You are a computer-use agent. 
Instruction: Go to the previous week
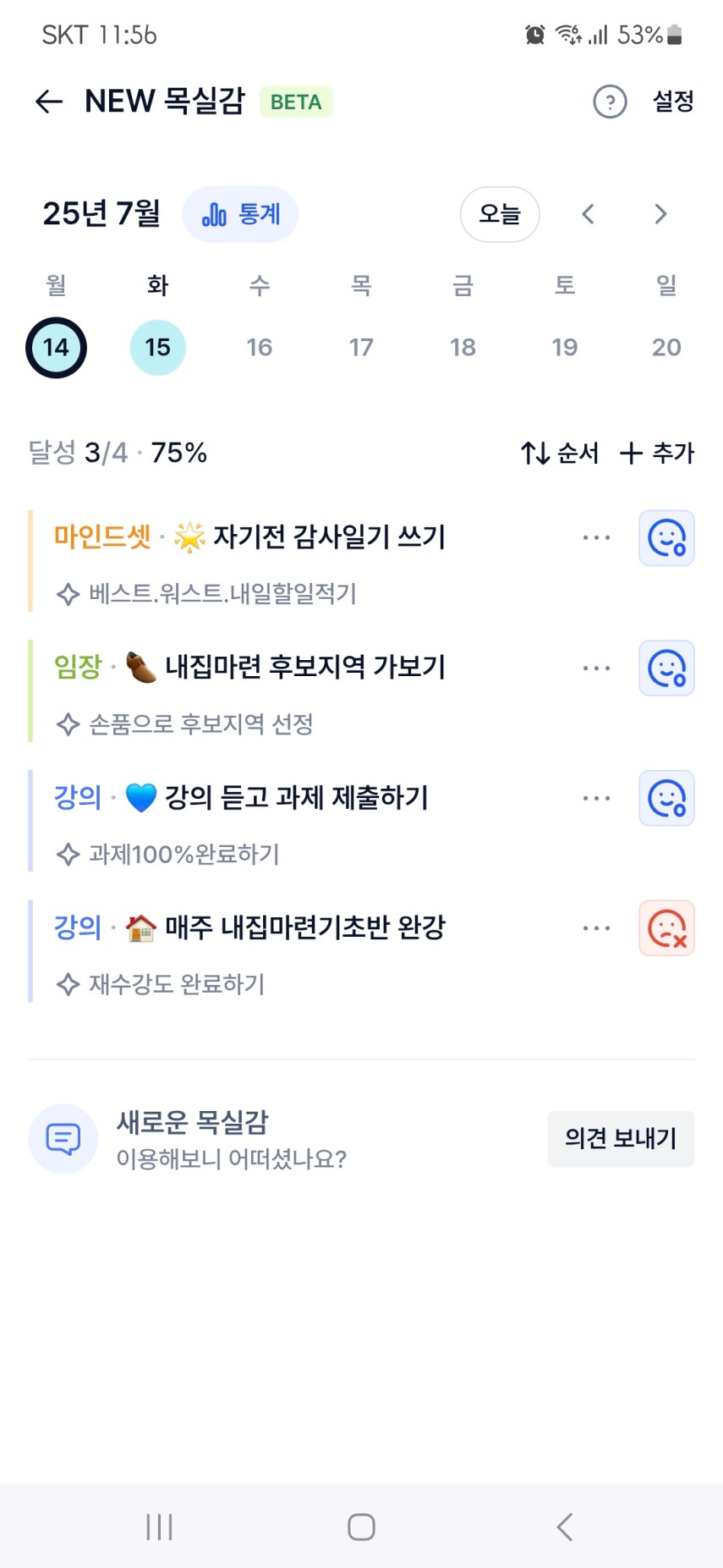589,214
